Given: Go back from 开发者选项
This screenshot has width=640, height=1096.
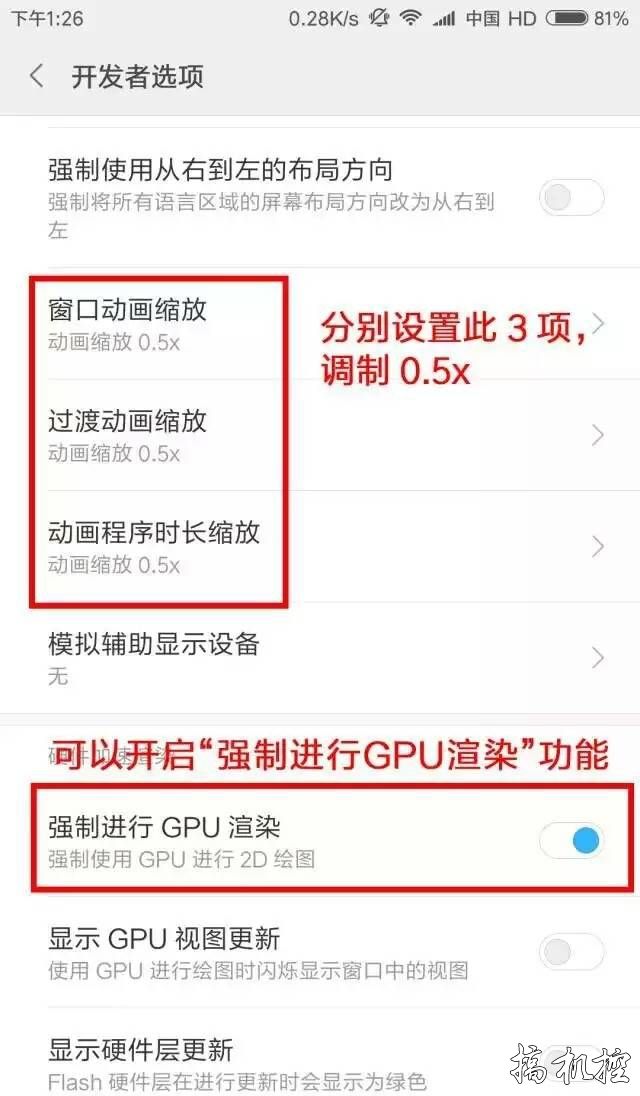Looking at the screenshot, I should pos(37,75).
